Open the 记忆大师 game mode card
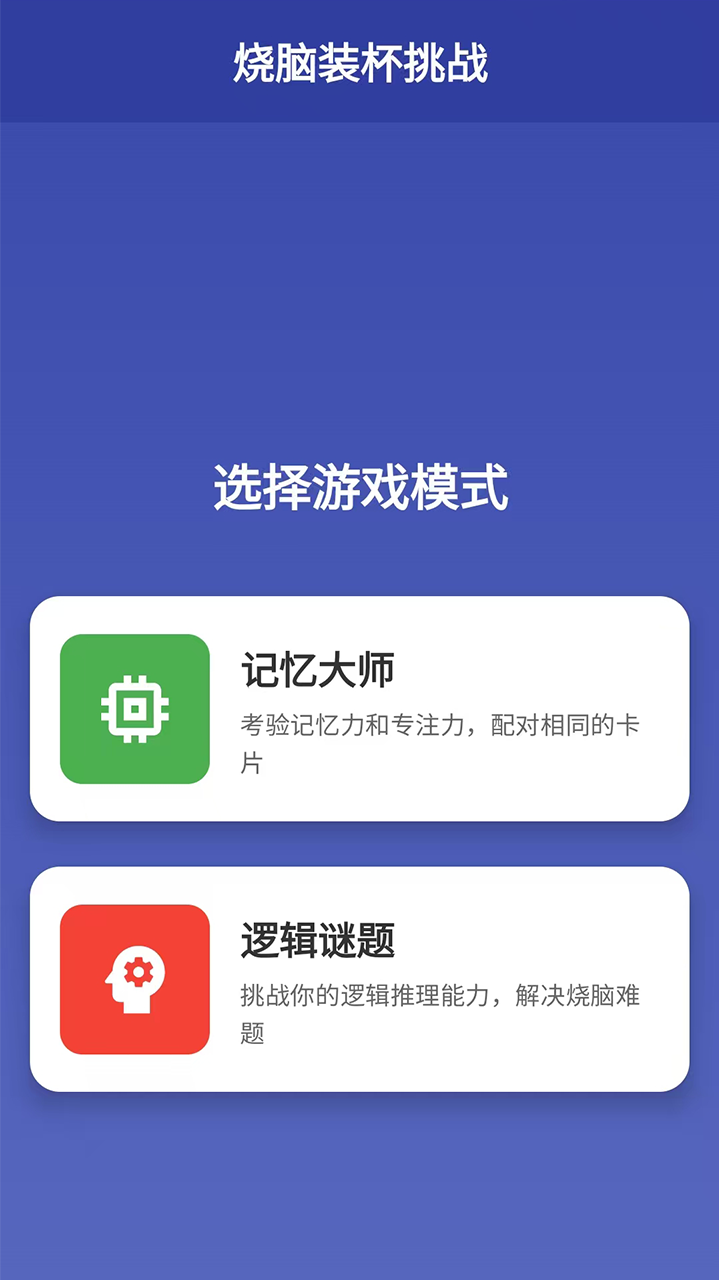This screenshot has height=1280, width=720. (x=360, y=709)
